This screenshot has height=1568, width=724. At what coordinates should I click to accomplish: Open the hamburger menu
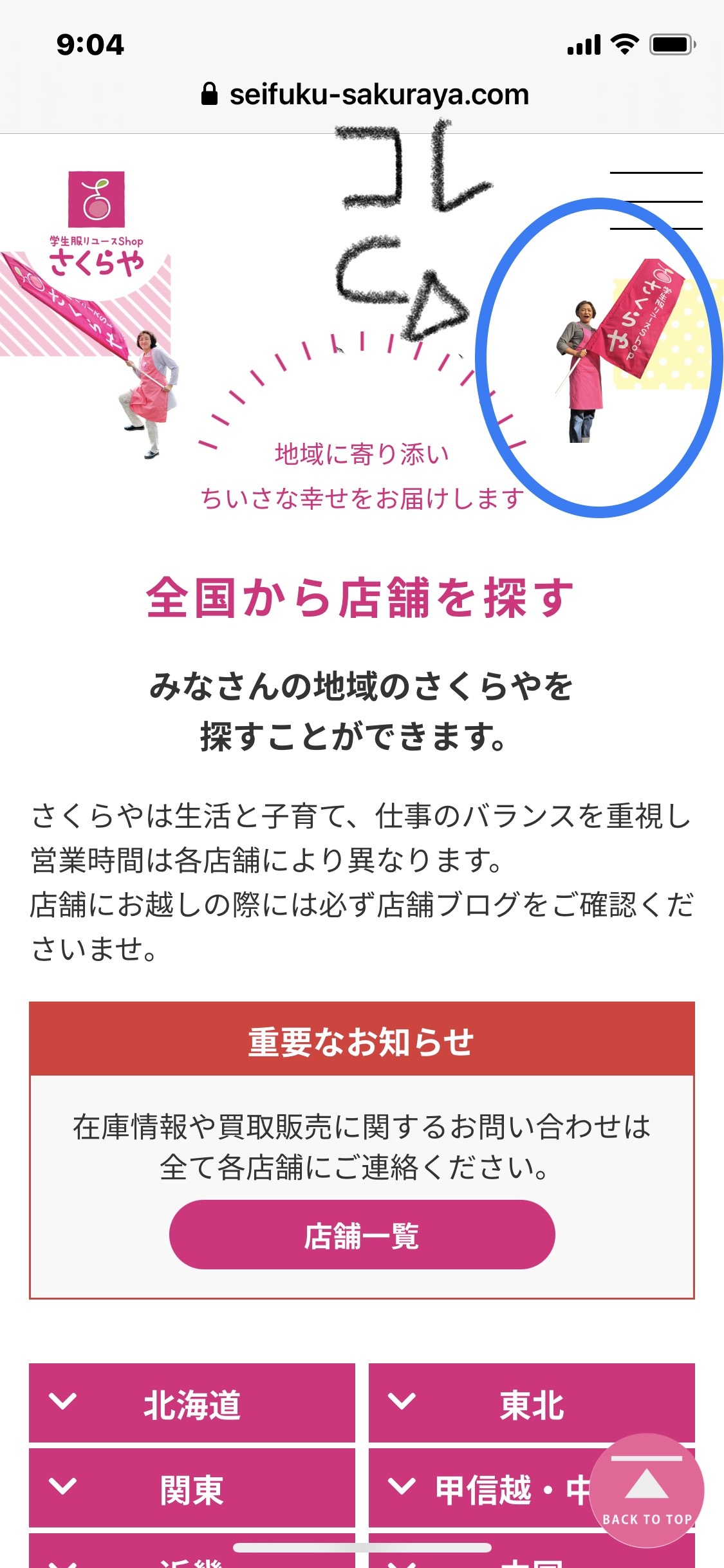point(656,200)
